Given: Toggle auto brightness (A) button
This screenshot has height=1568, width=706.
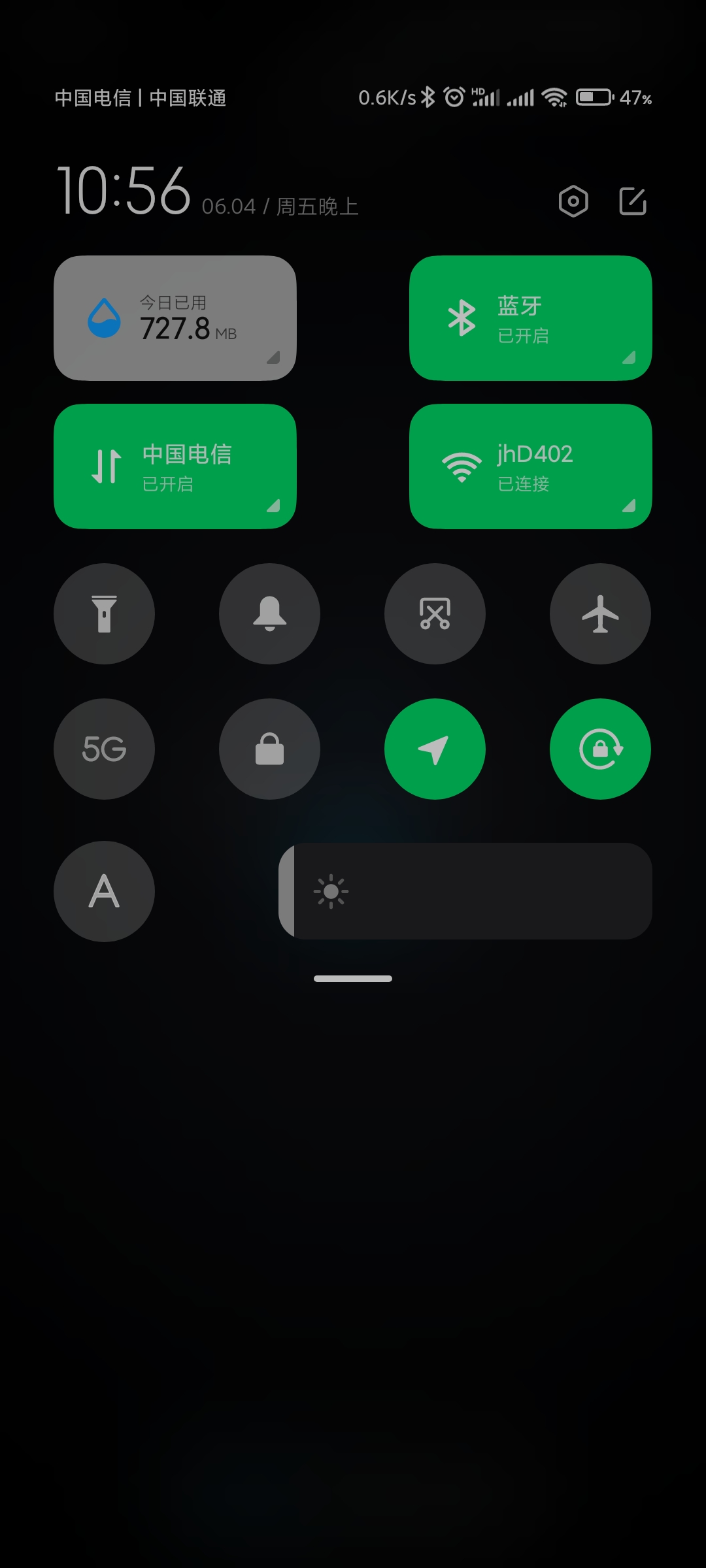Looking at the screenshot, I should (x=104, y=891).
